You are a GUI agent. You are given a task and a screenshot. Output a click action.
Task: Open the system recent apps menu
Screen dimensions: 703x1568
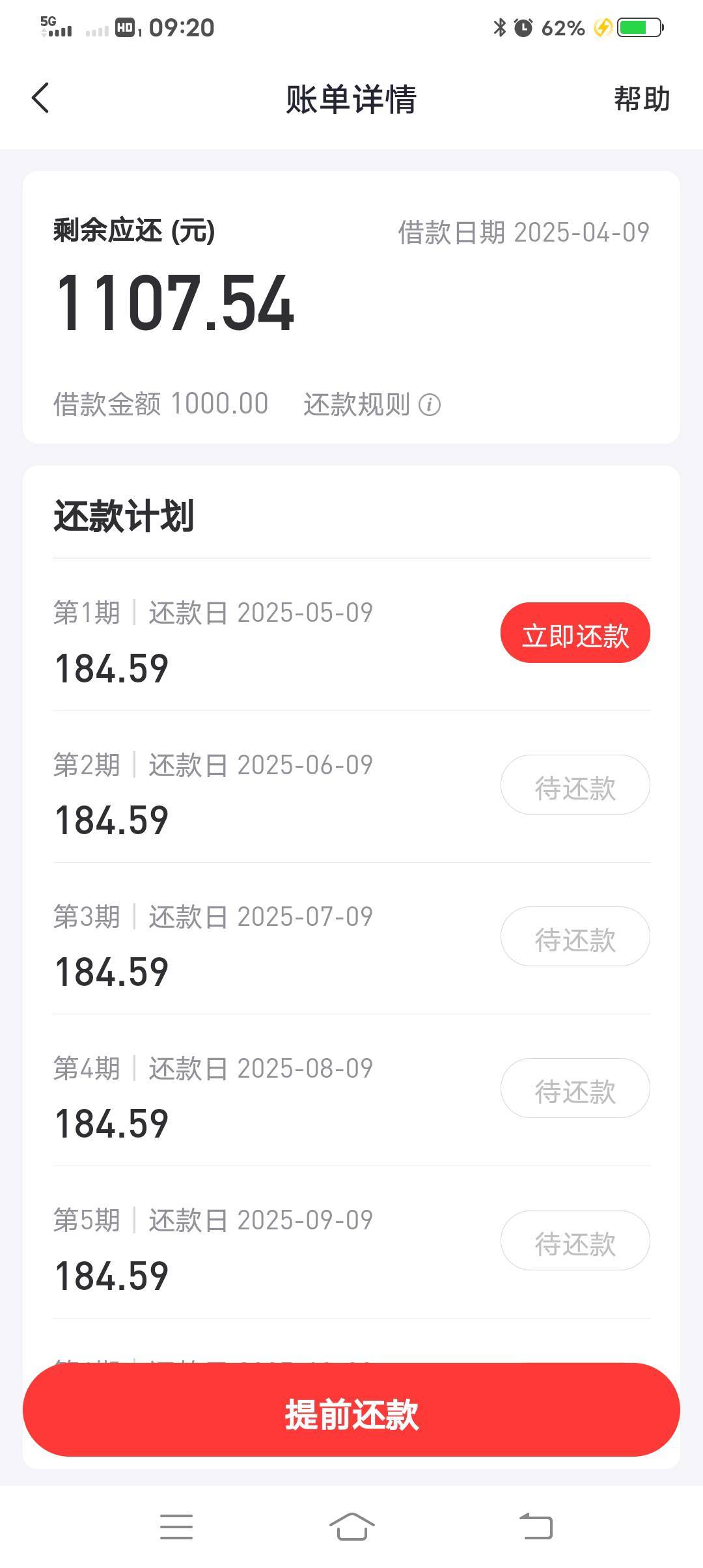(x=176, y=1526)
